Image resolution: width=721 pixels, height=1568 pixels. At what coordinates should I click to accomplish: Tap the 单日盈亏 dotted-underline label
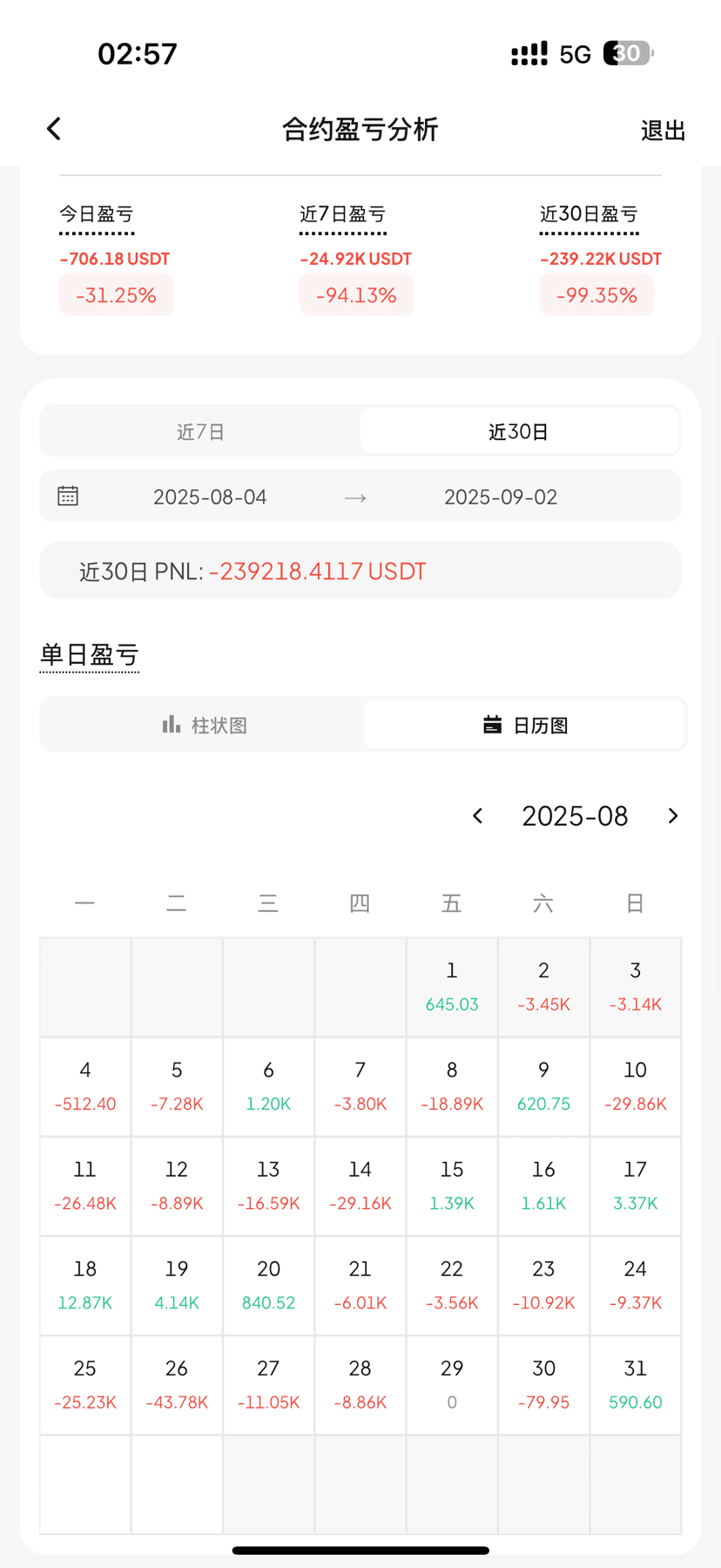click(x=90, y=655)
